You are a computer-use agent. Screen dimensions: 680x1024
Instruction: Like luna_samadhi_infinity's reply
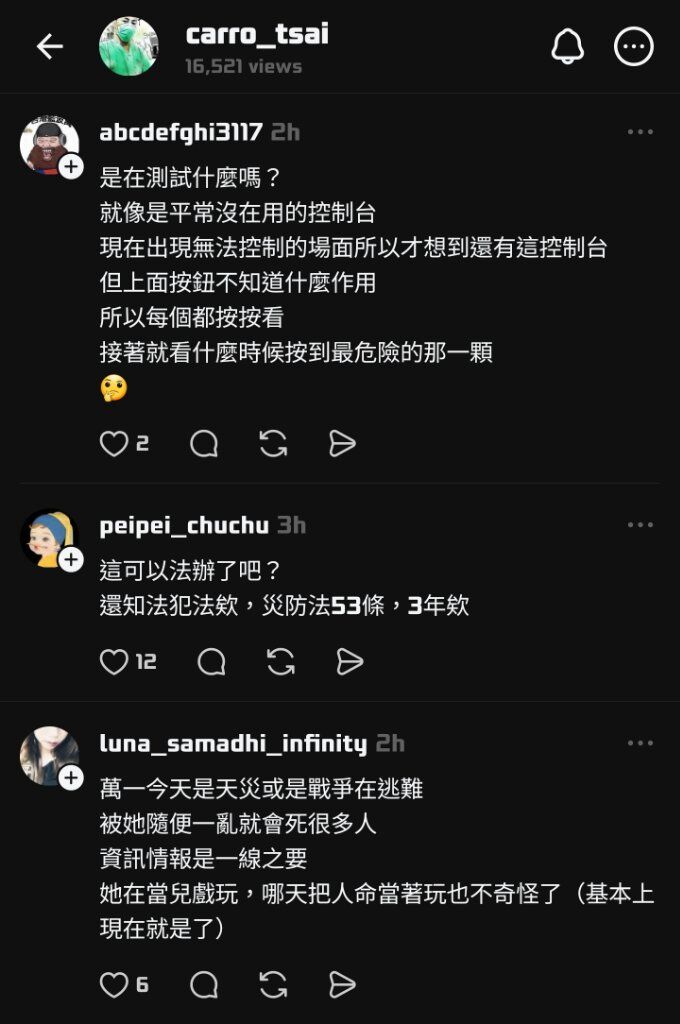click(x=114, y=985)
